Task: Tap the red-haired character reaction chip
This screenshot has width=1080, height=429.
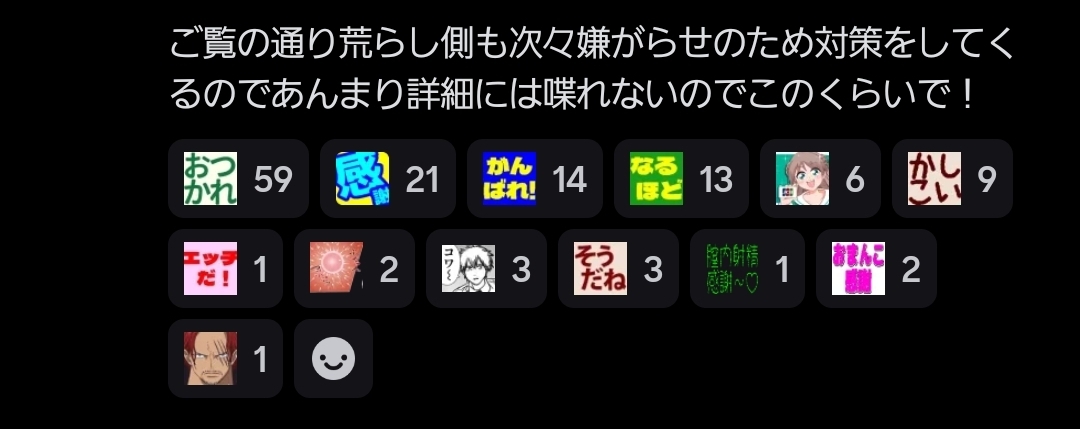Action: pos(225,359)
